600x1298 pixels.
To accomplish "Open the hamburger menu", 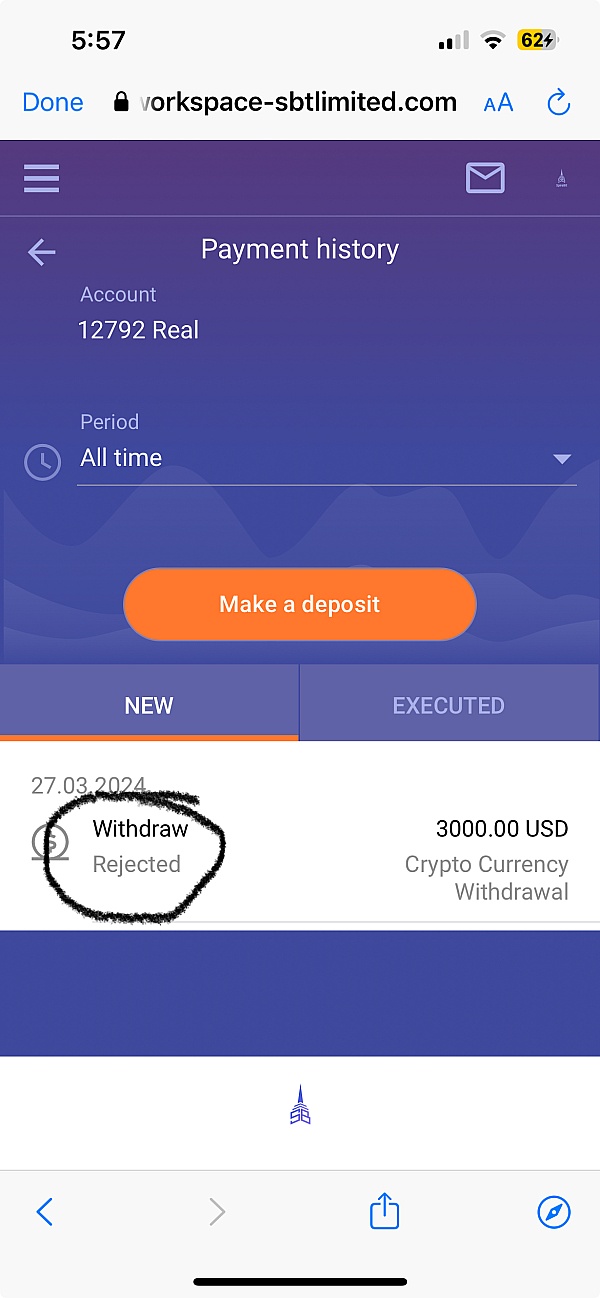I will point(41,179).
